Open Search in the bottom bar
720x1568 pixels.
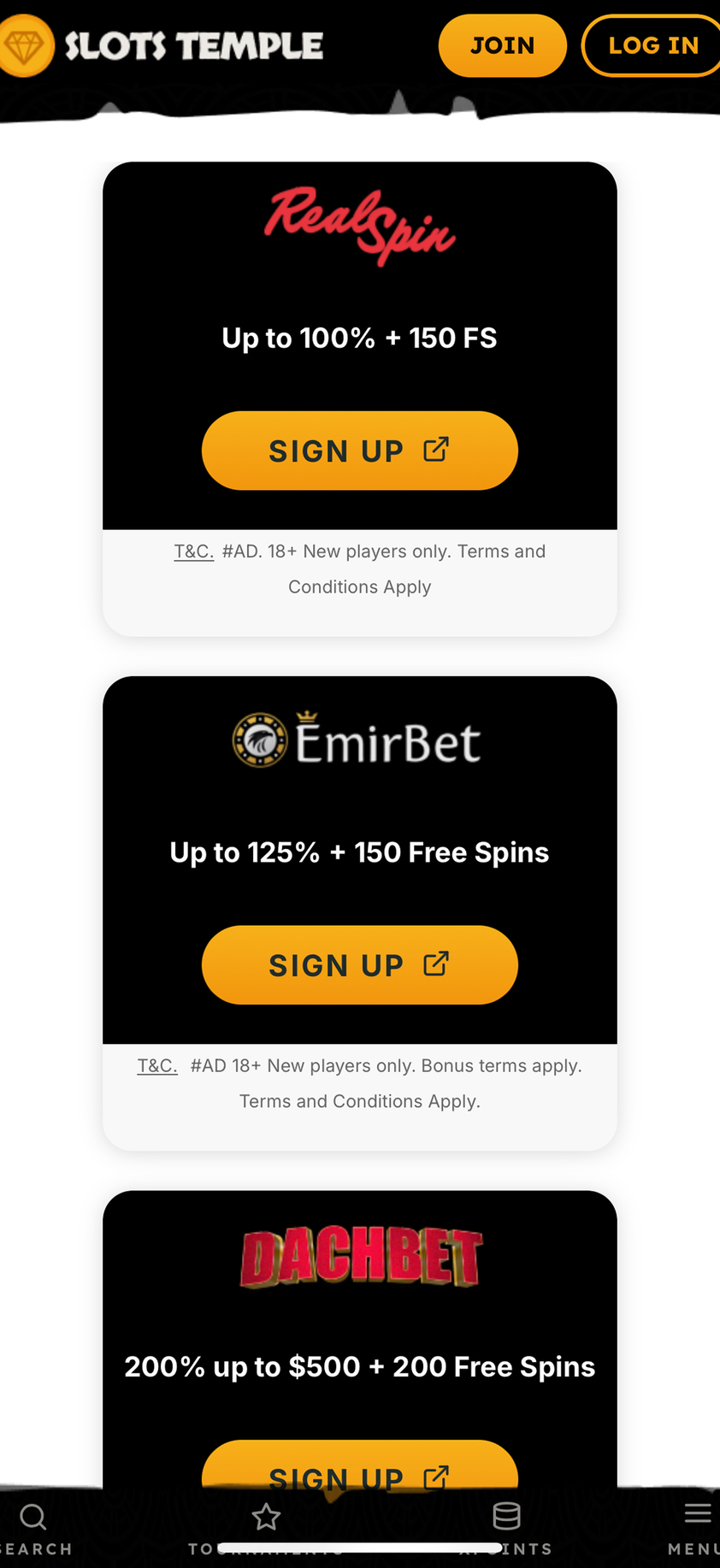34,1527
